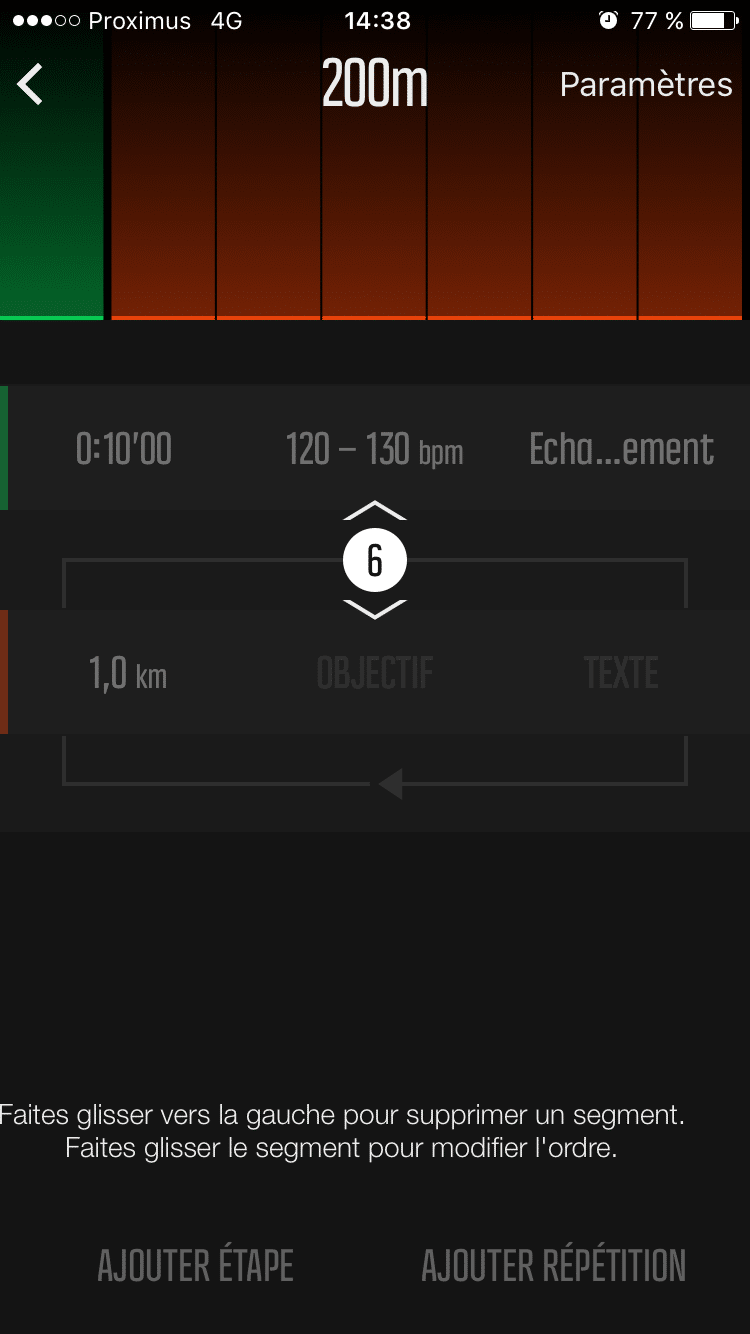Add TEXTE to the 1,0 km step

(621, 673)
